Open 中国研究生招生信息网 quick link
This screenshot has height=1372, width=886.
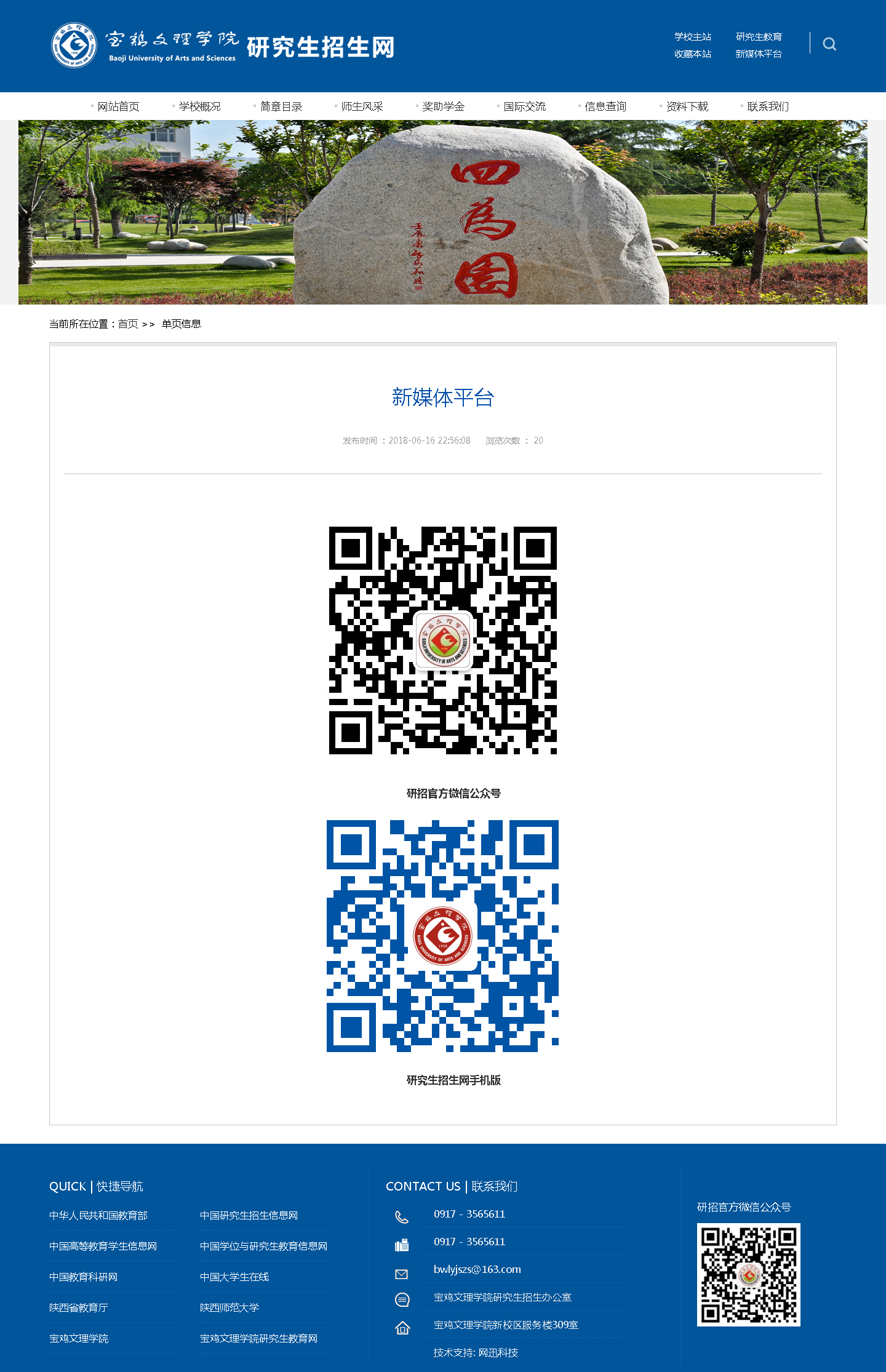coord(249,1215)
